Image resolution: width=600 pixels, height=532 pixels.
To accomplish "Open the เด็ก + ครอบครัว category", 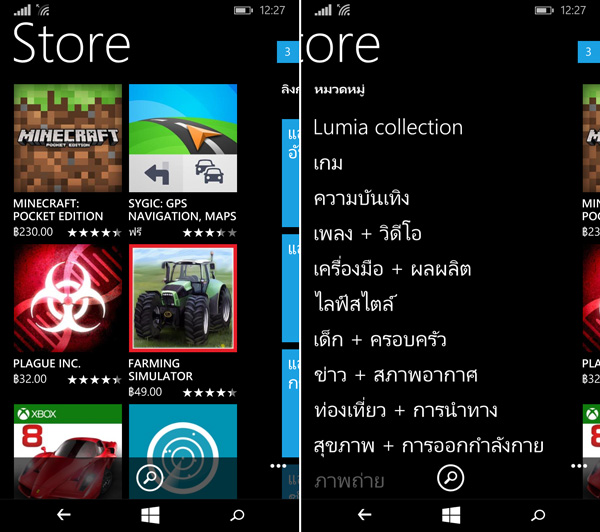I will [x=379, y=340].
